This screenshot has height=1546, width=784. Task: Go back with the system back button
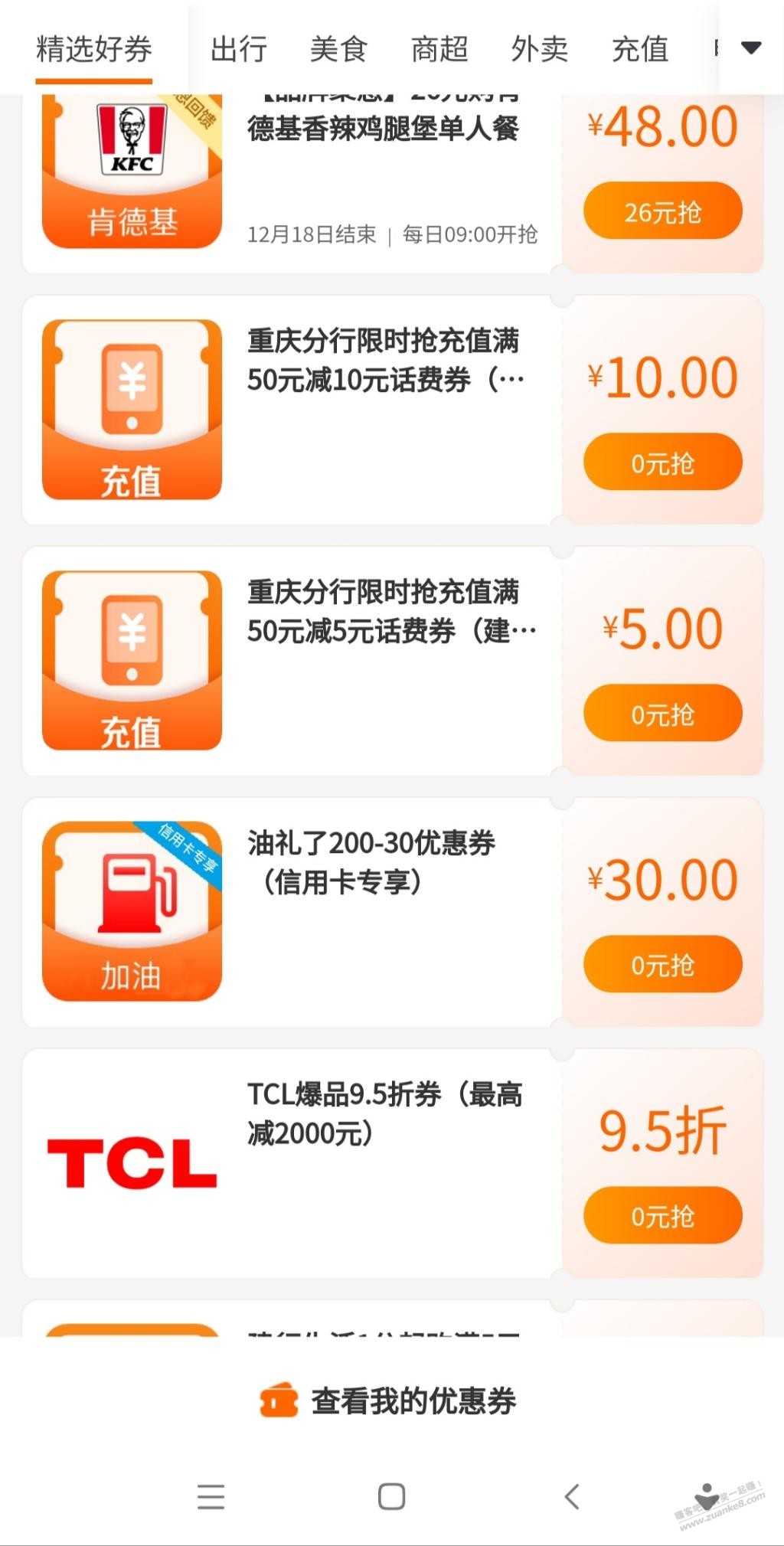[572, 1496]
